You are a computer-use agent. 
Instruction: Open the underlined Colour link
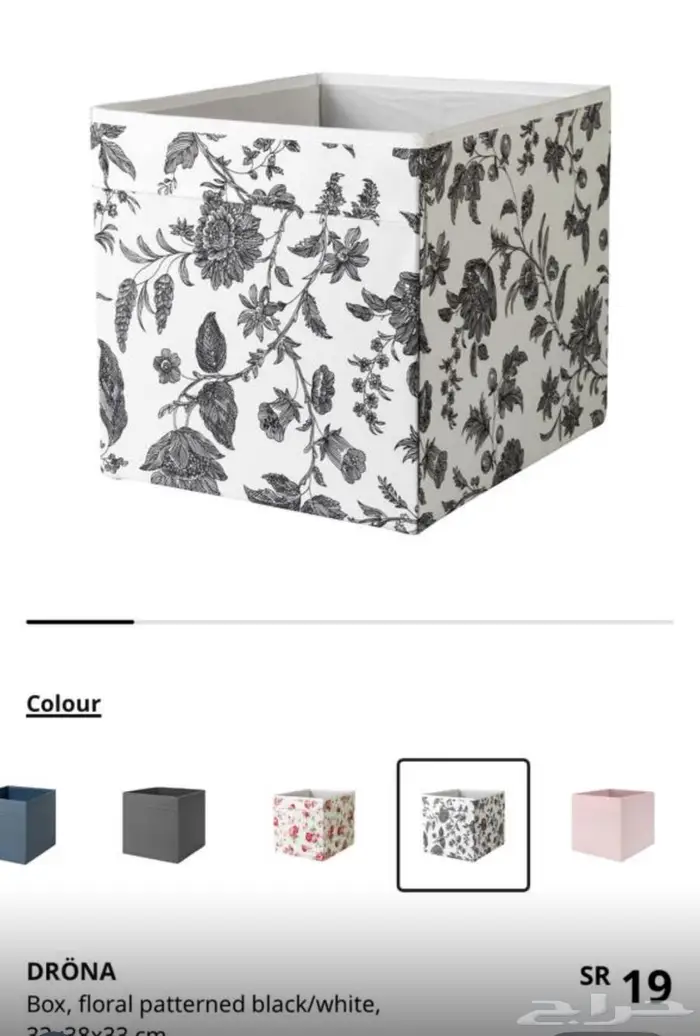pos(63,703)
